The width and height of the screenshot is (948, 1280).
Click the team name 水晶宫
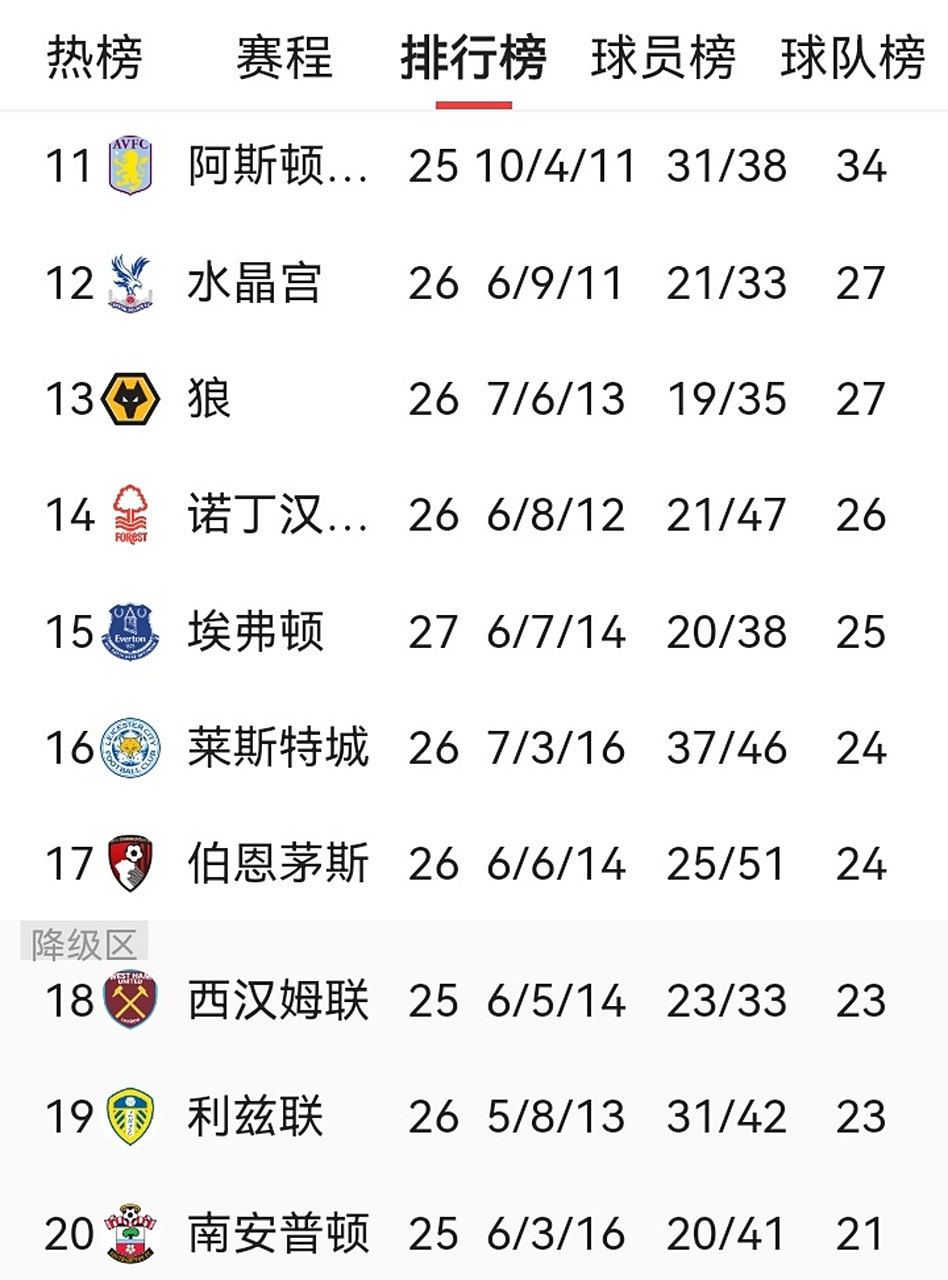click(x=251, y=283)
